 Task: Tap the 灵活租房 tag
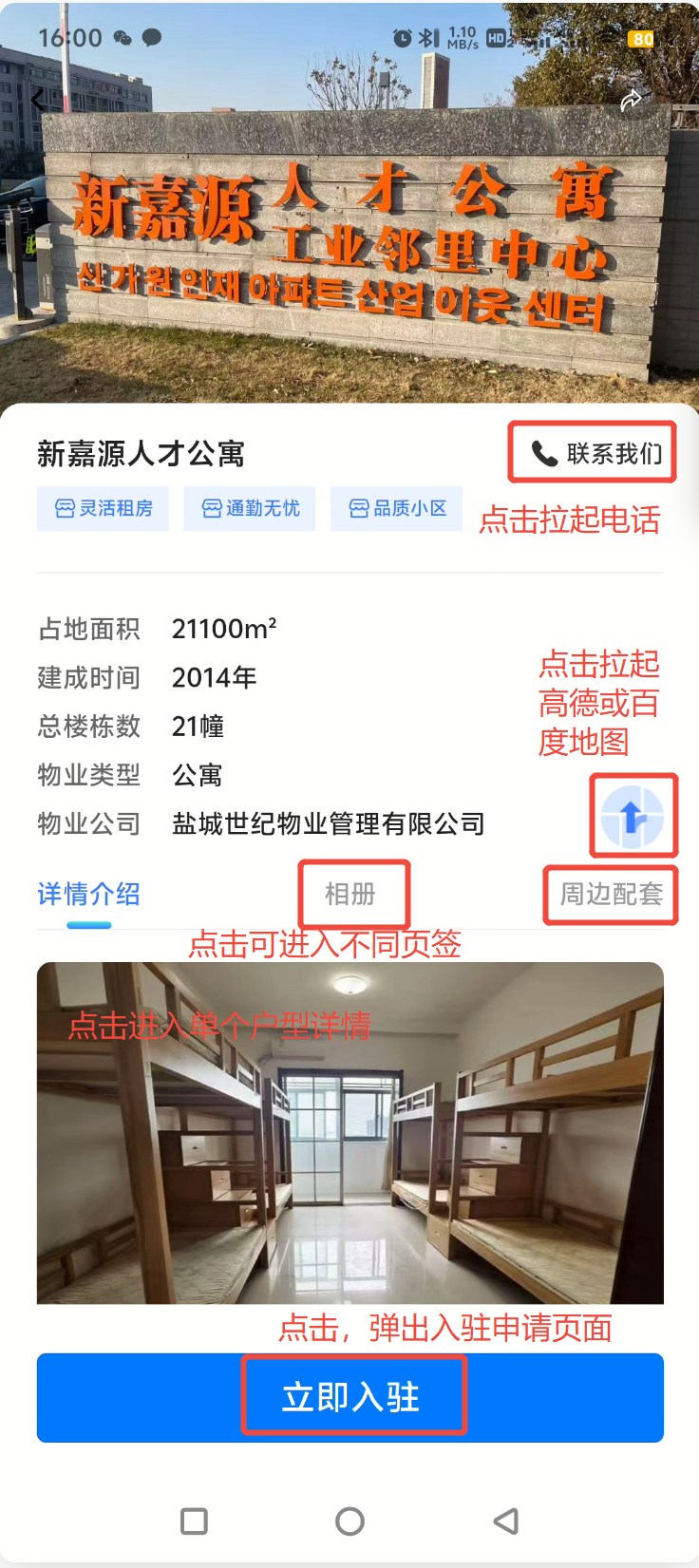[x=103, y=509]
